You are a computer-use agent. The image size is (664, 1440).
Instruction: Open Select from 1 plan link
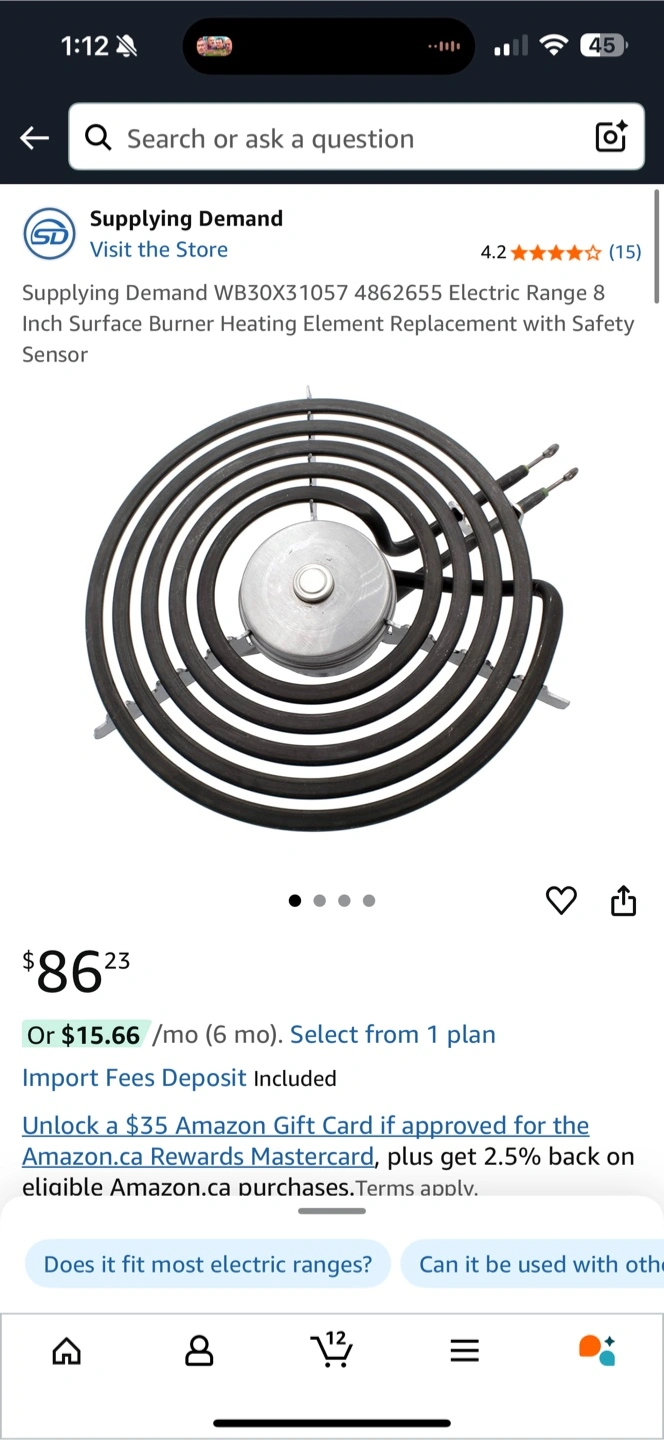tap(393, 1035)
